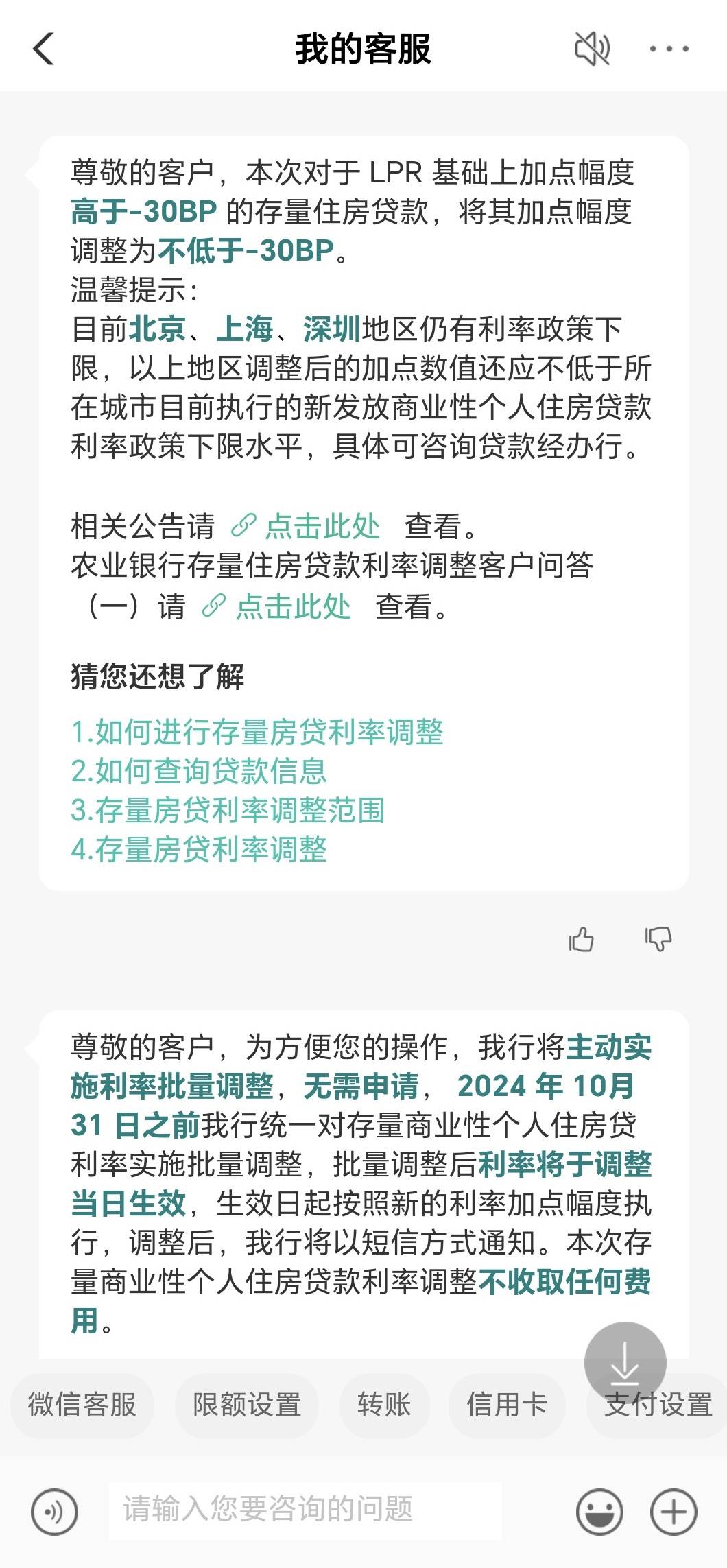Open the plus menu for more options
This screenshot has width=727, height=1568.
(x=673, y=1512)
